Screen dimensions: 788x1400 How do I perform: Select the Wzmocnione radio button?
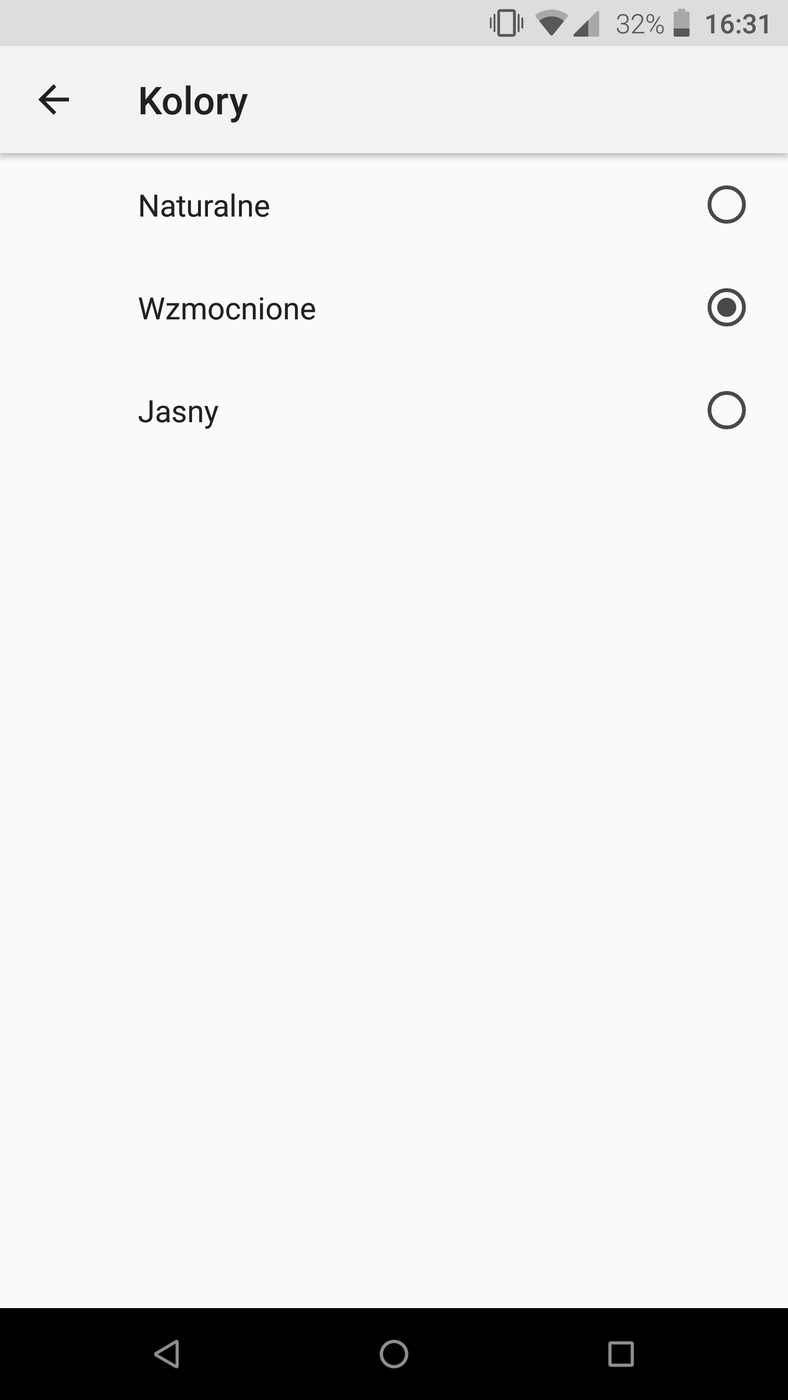pos(727,308)
